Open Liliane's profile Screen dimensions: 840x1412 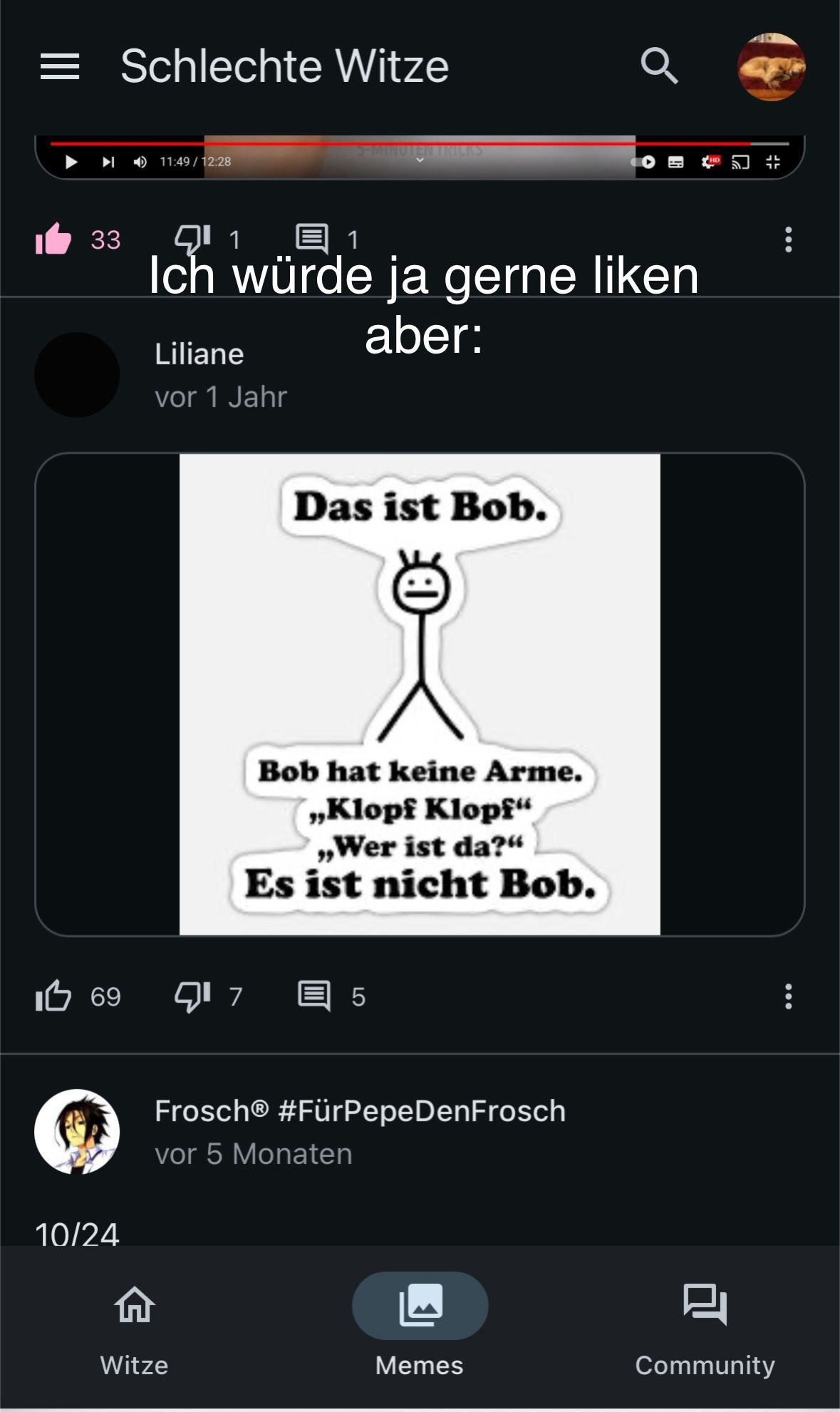coord(77,375)
